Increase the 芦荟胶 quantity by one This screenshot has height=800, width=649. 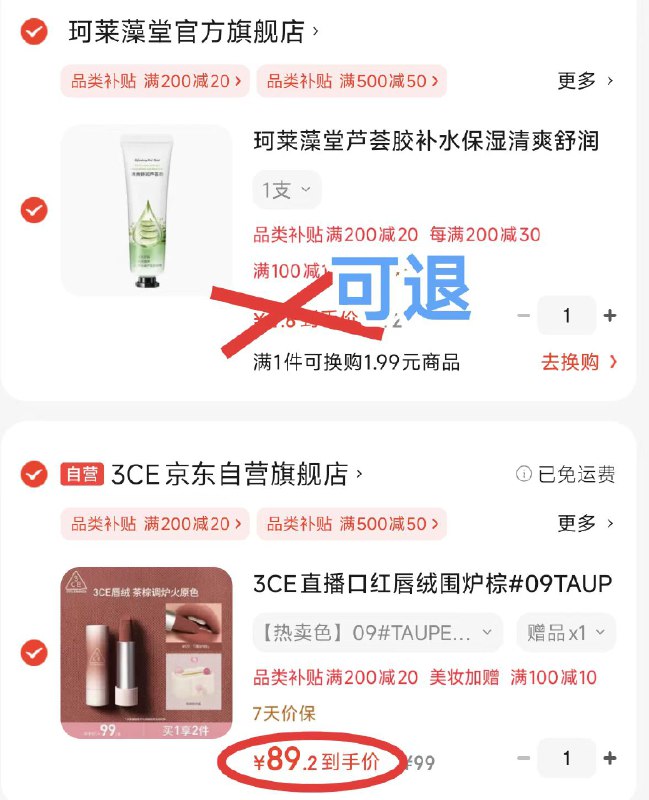click(x=610, y=316)
